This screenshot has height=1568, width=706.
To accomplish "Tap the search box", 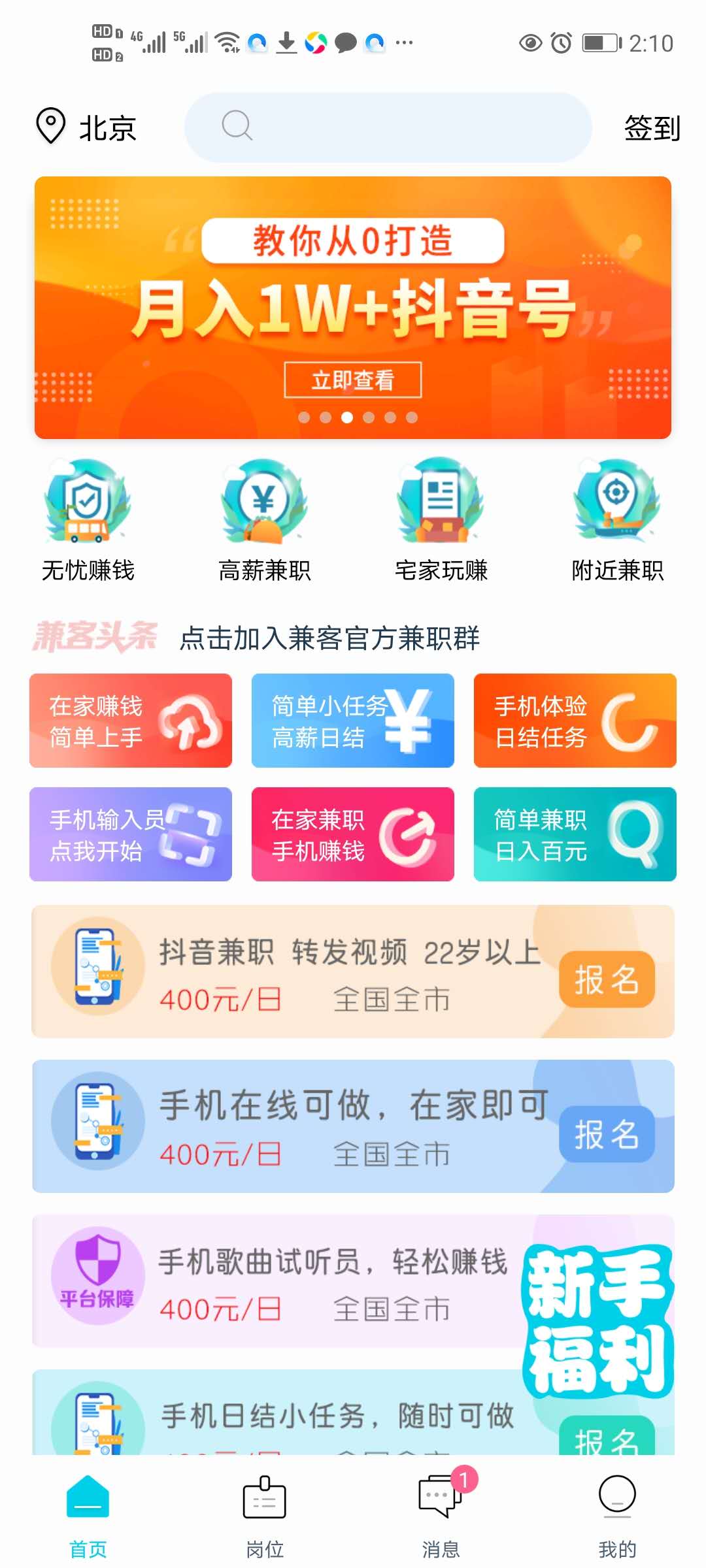I will 388,127.
